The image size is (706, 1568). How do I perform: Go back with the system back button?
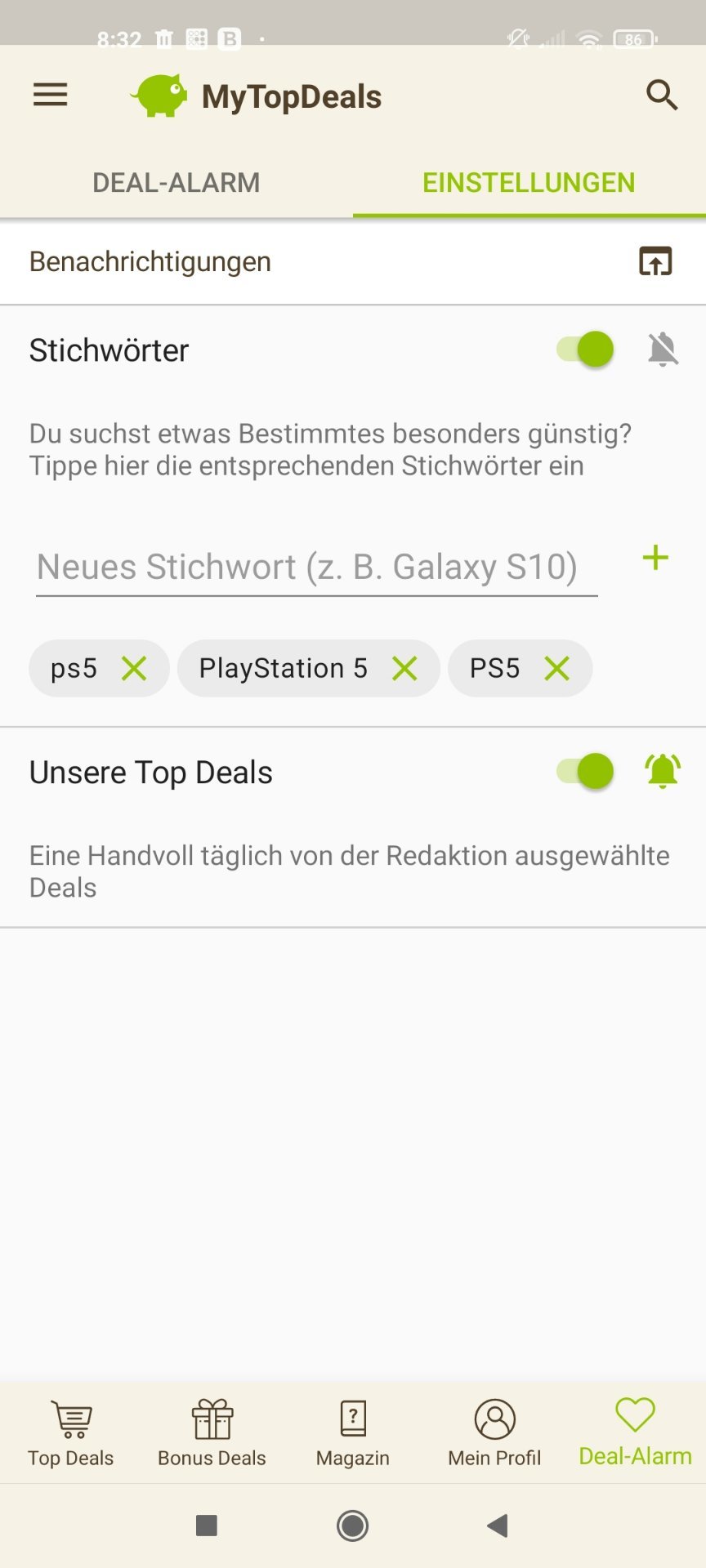point(497,1525)
